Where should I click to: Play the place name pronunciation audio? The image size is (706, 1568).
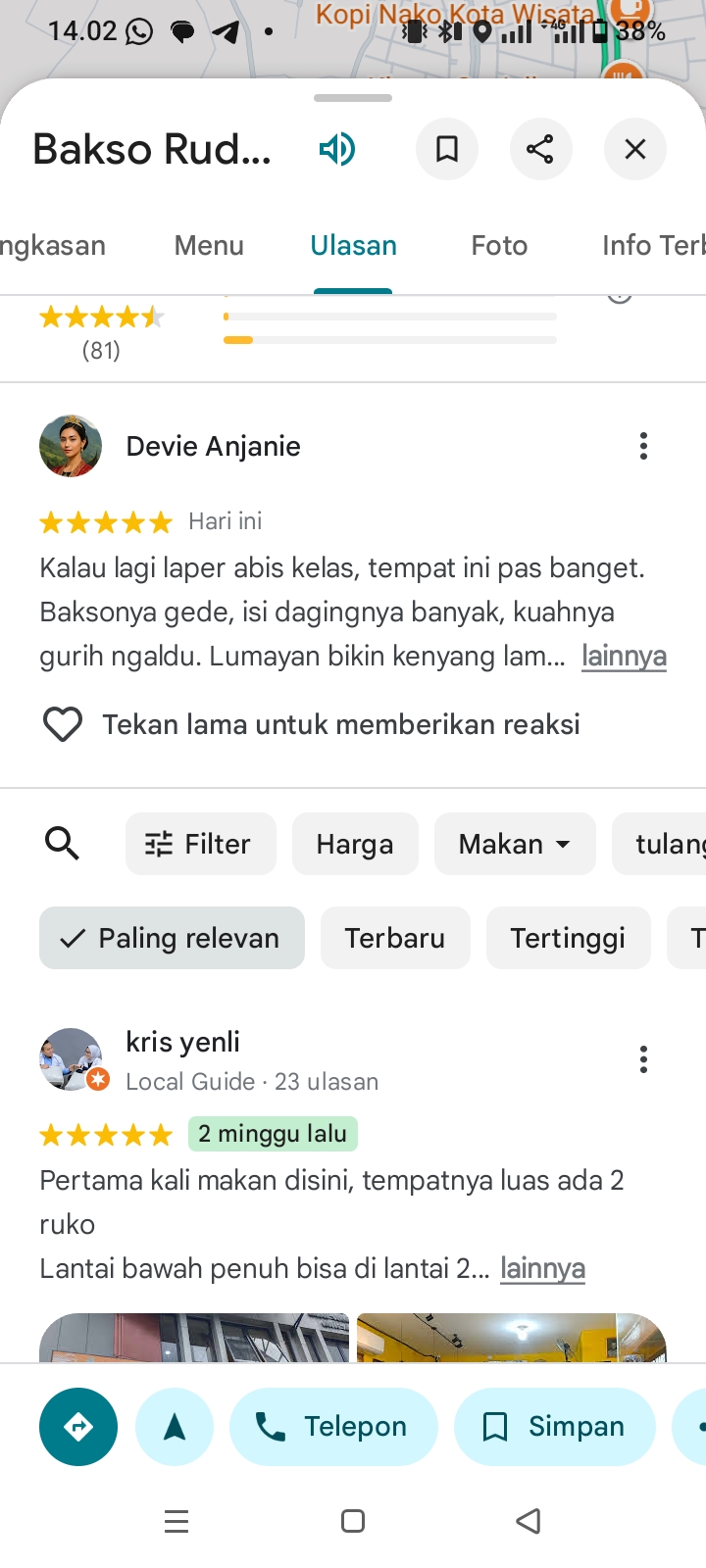click(337, 149)
